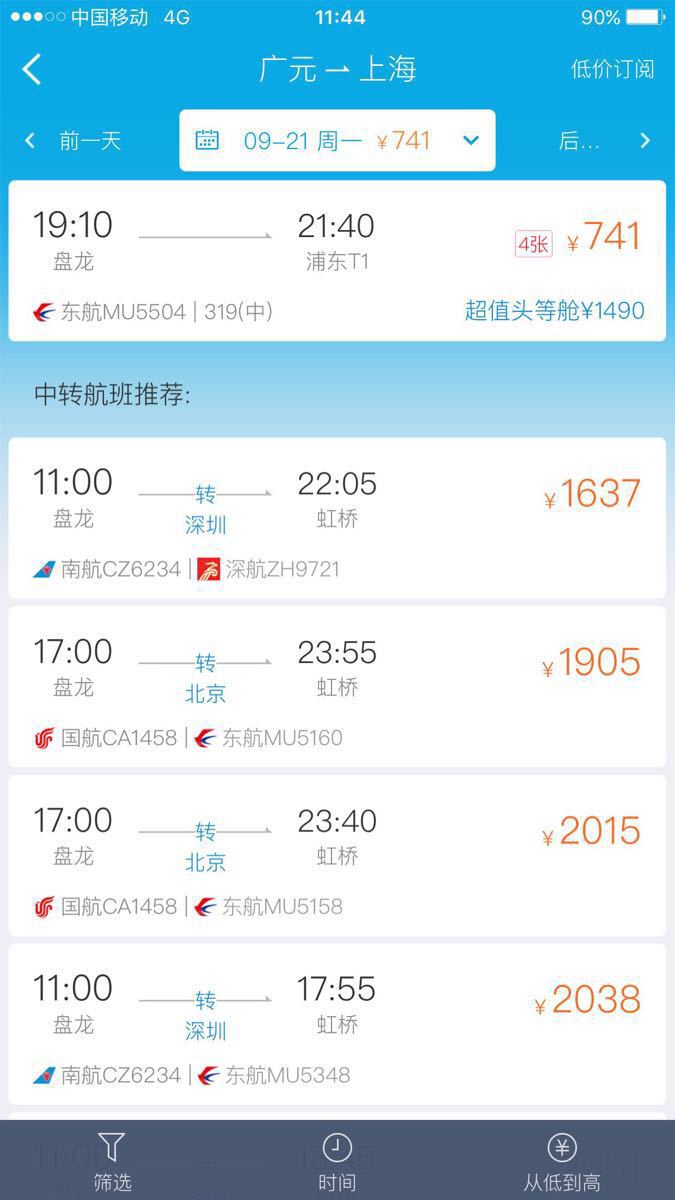Open 超值头等舱¥1490 first class offer
The width and height of the screenshot is (675, 1200).
click(x=555, y=311)
